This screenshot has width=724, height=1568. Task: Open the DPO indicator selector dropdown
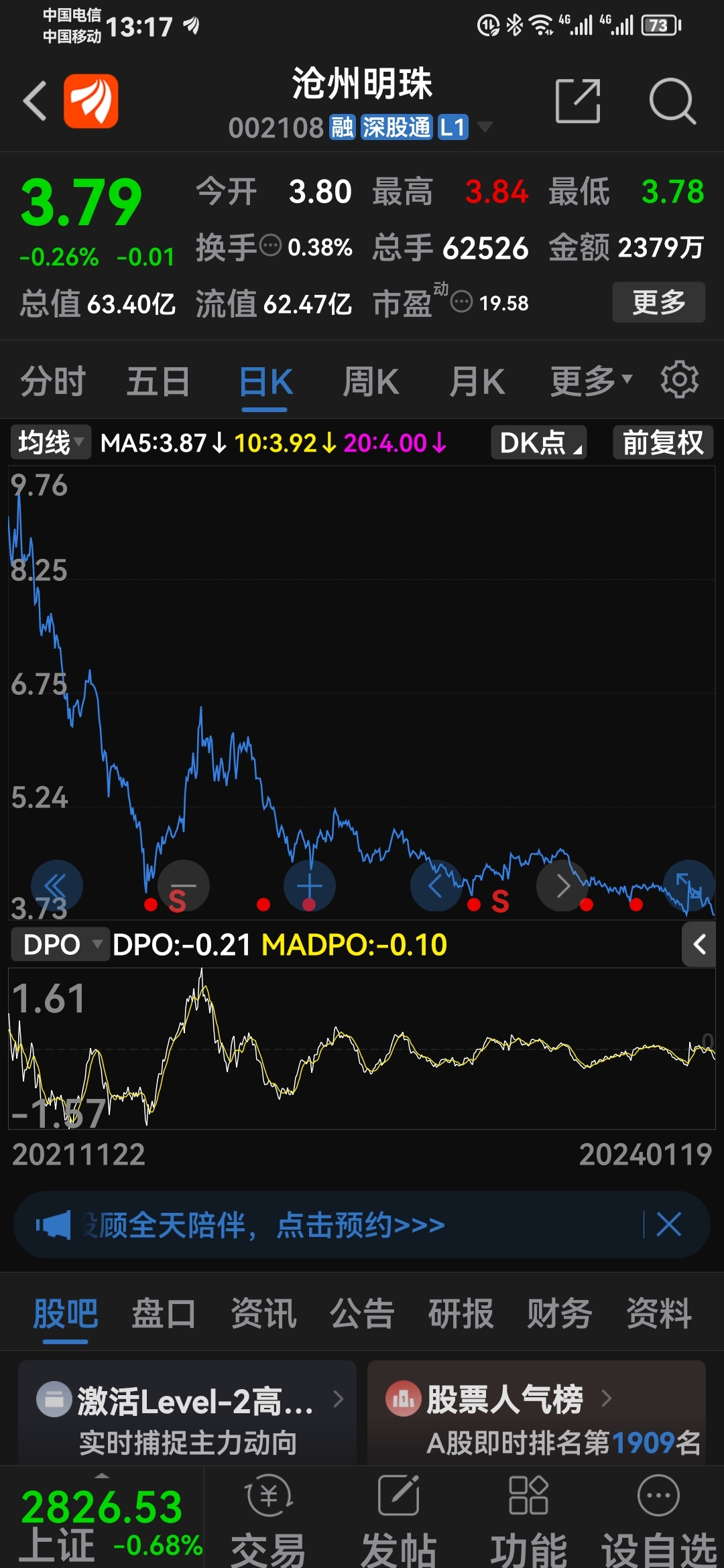pos(60,944)
